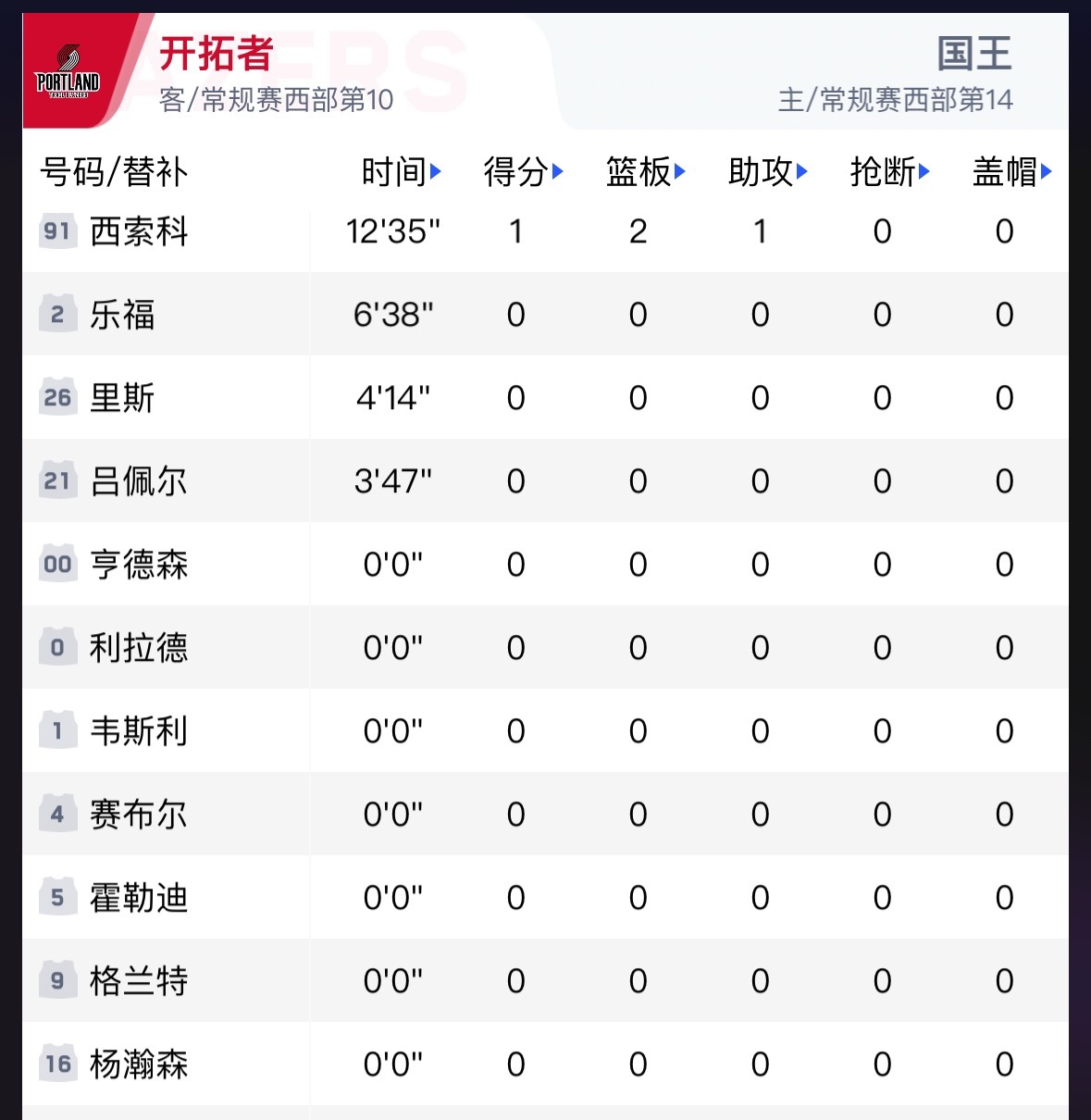The width and height of the screenshot is (1091, 1120).
Task: Sort players by 篮板 column
Action: click(644, 172)
